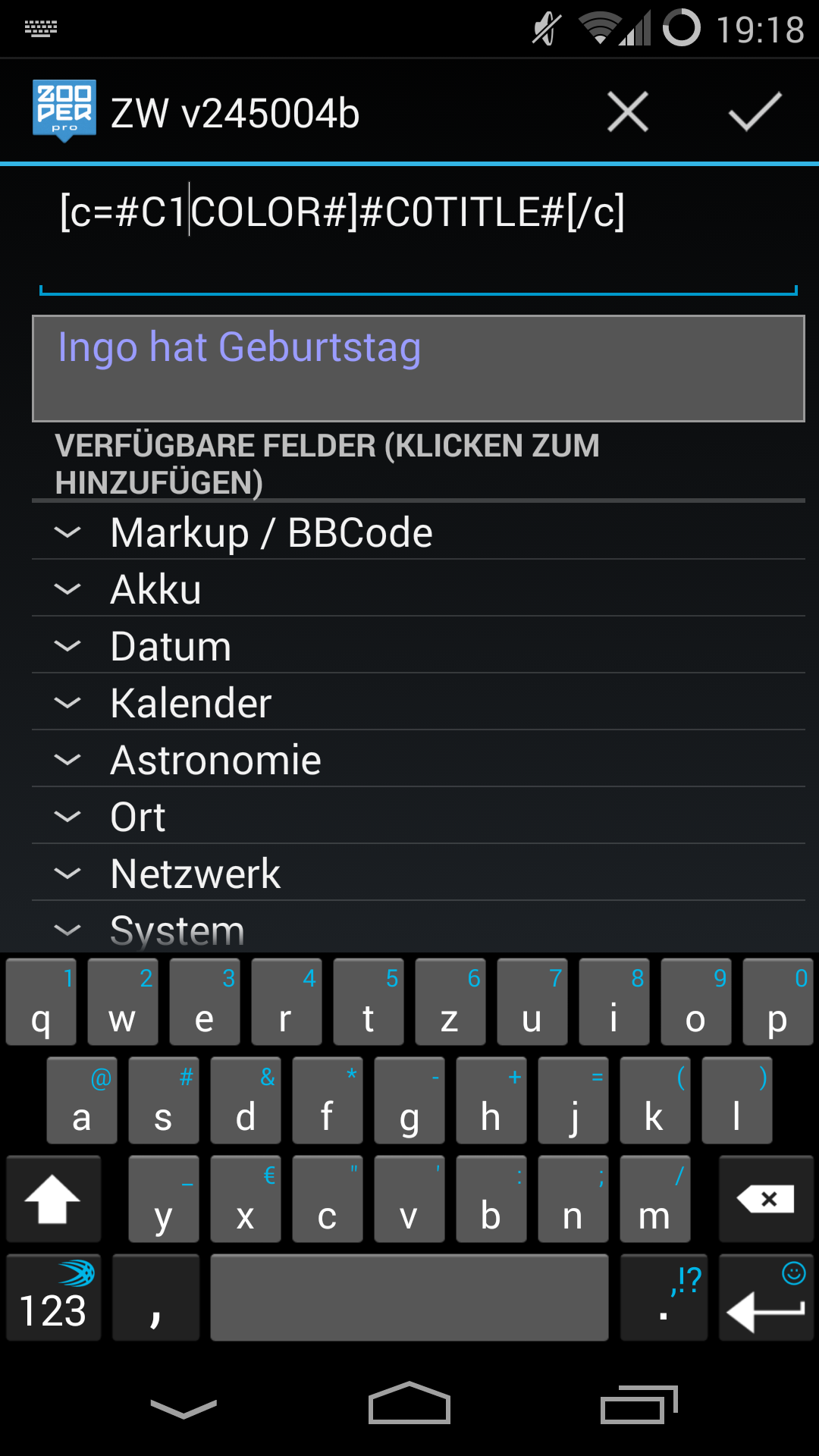819x1456 pixels.
Task: Open the Zooper Pro app icon
Action: click(64, 111)
